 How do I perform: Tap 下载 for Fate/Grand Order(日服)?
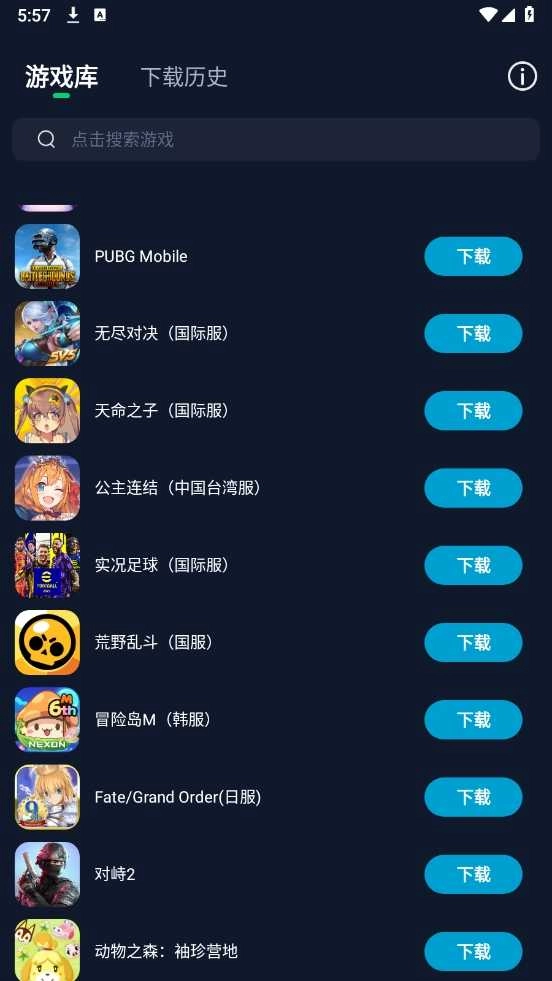[473, 797]
